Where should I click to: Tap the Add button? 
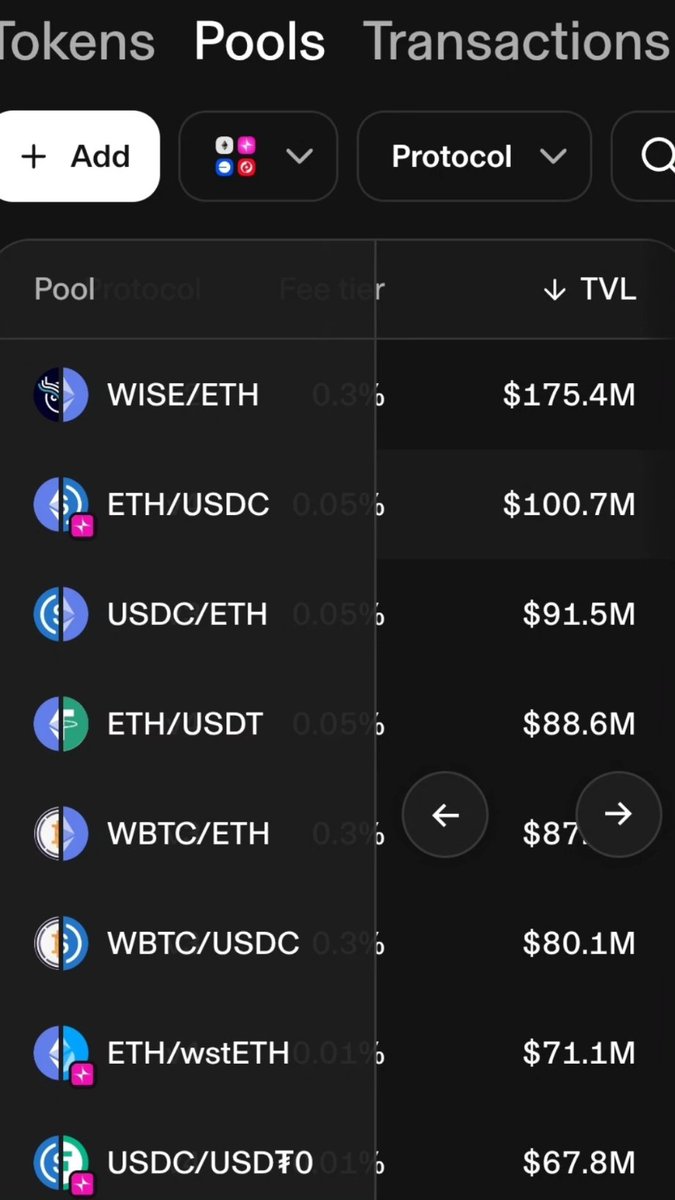point(78,156)
